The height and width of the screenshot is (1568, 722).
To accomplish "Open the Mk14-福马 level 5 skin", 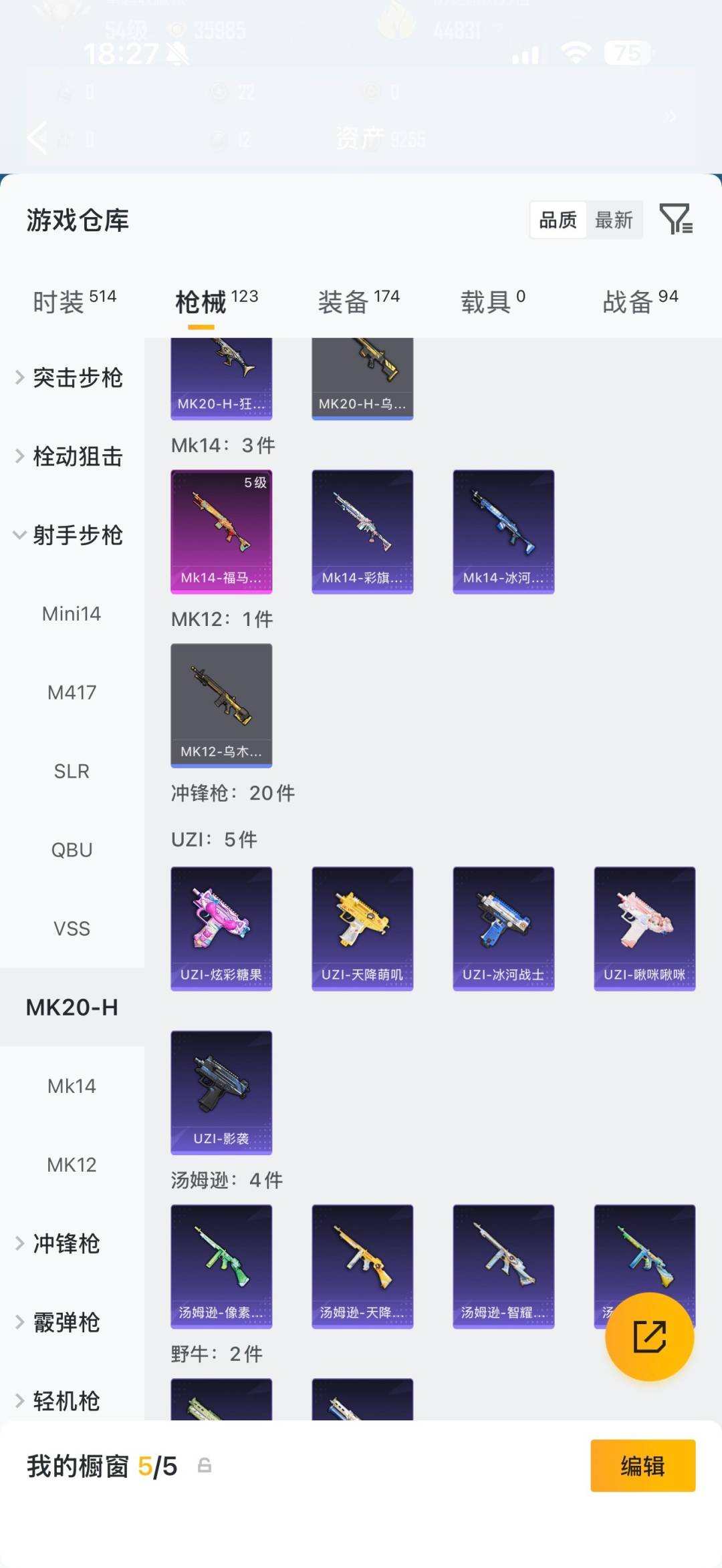I will pyautogui.click(x=221, y=532).
